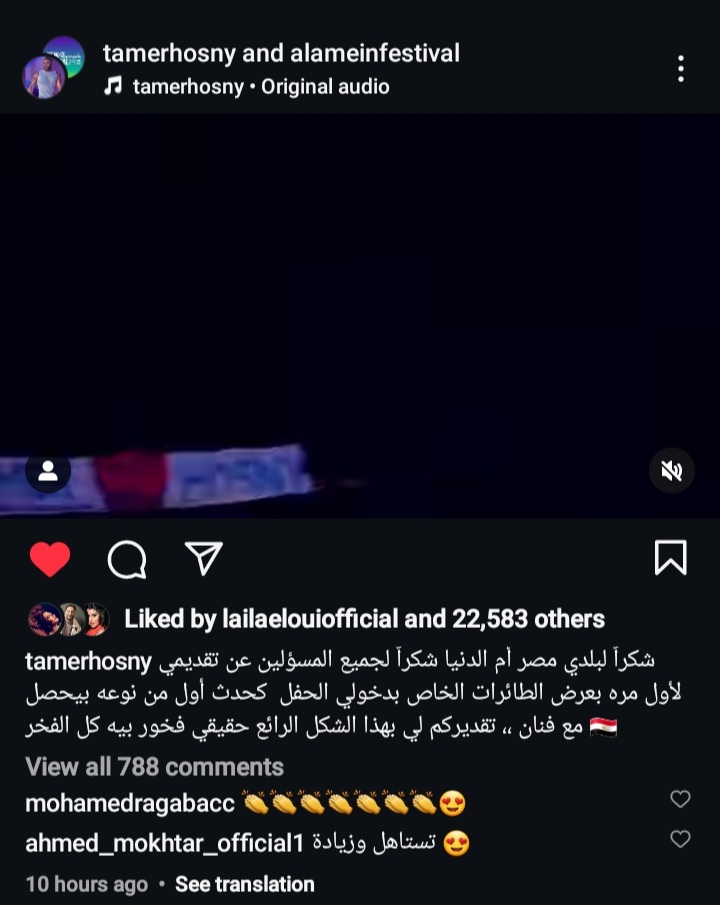720x905 pixels.
Task: Open the post's three-dot overflow menu
Action: pyautogui.click(x=680, y=69)
